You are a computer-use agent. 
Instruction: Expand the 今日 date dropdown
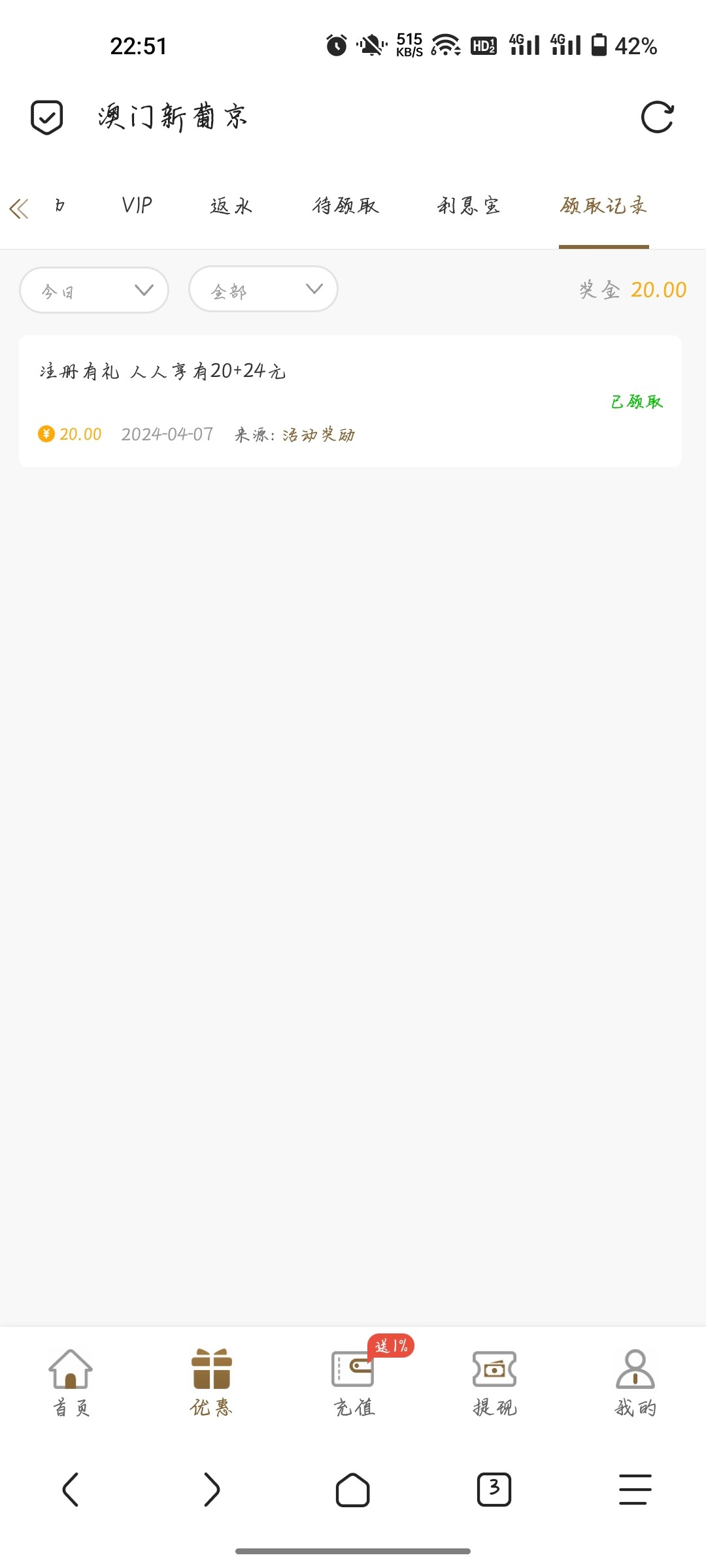coord(94,290)
